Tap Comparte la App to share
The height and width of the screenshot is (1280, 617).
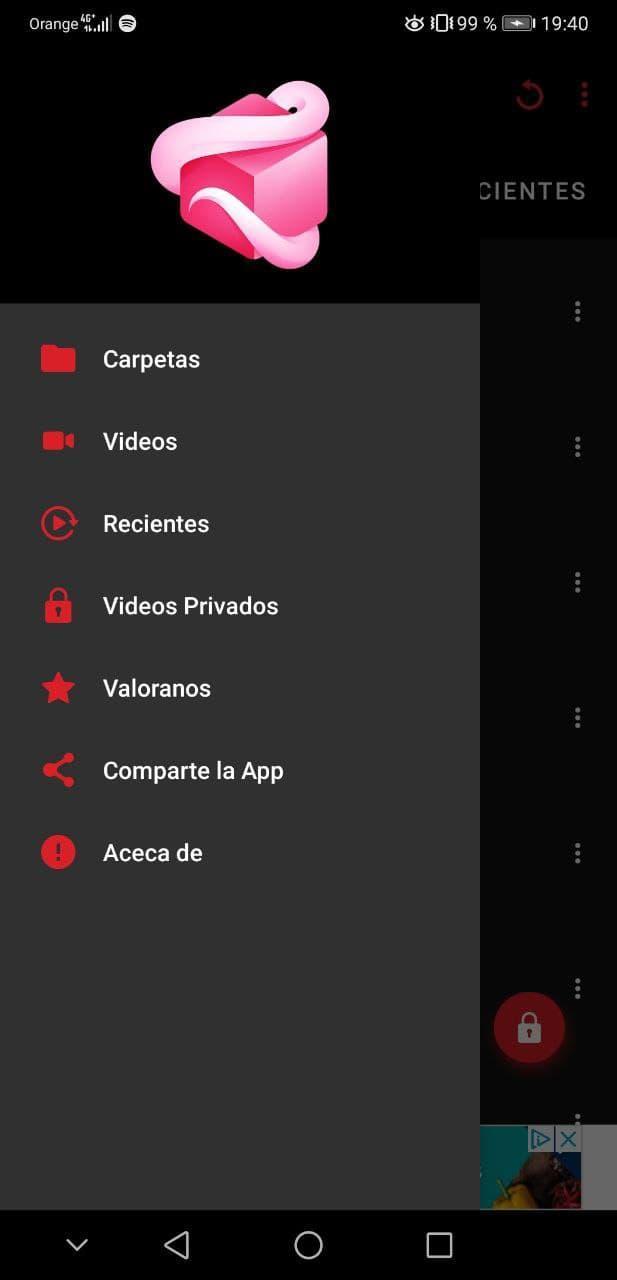pyautogui.click(x=192, y=771)
